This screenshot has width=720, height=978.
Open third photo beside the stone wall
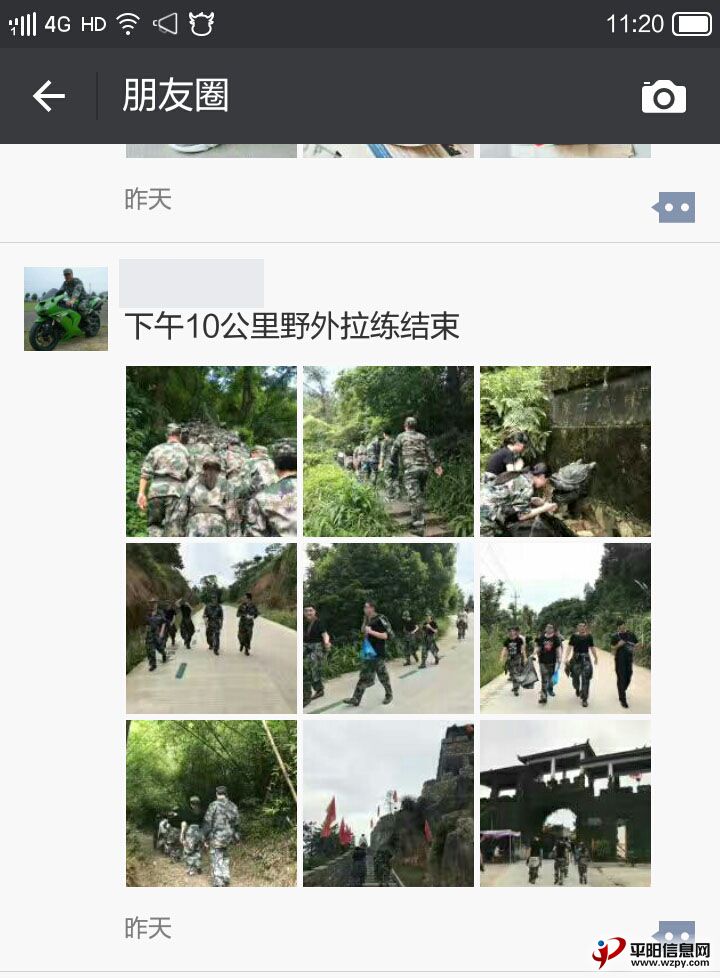click(565, 451)
